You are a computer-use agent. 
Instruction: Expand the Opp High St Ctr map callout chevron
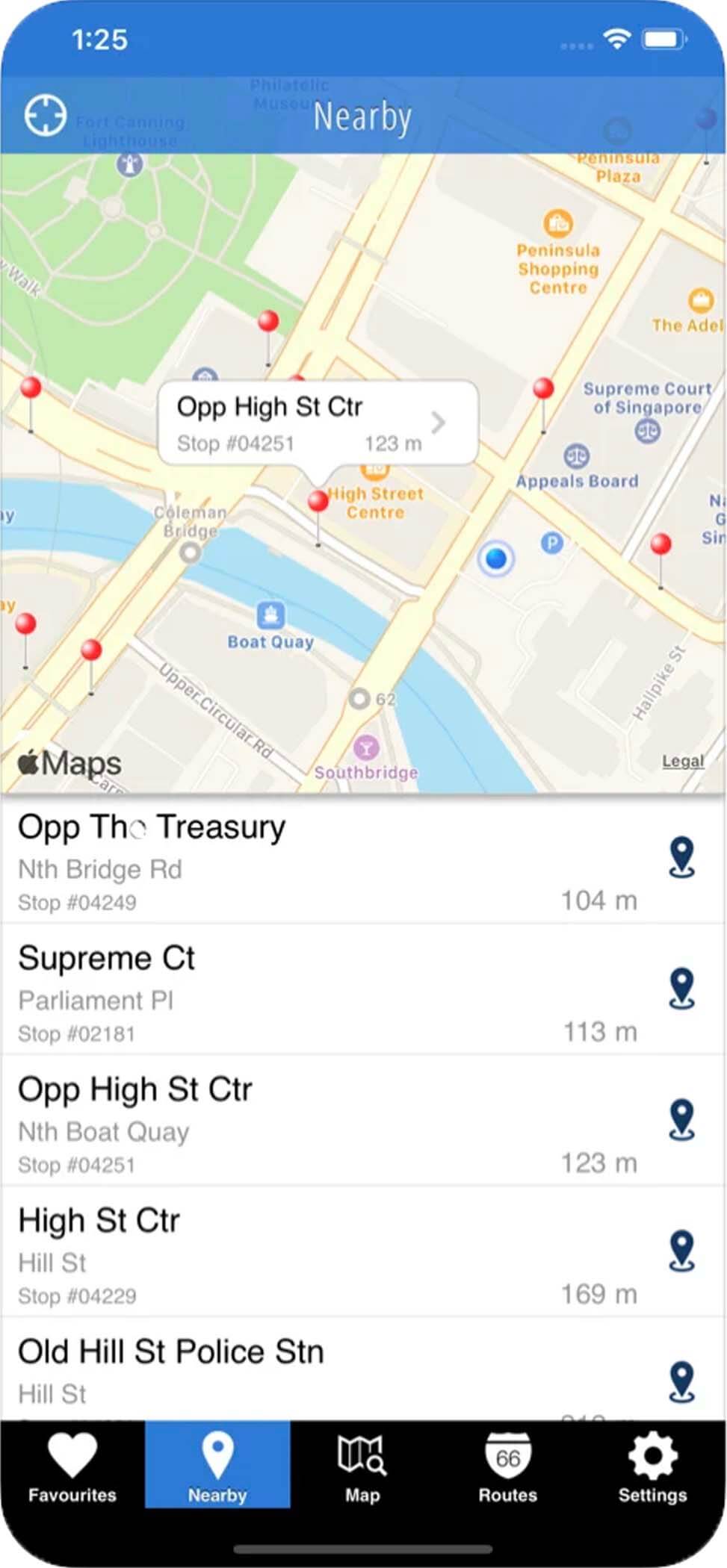point(439,423)
